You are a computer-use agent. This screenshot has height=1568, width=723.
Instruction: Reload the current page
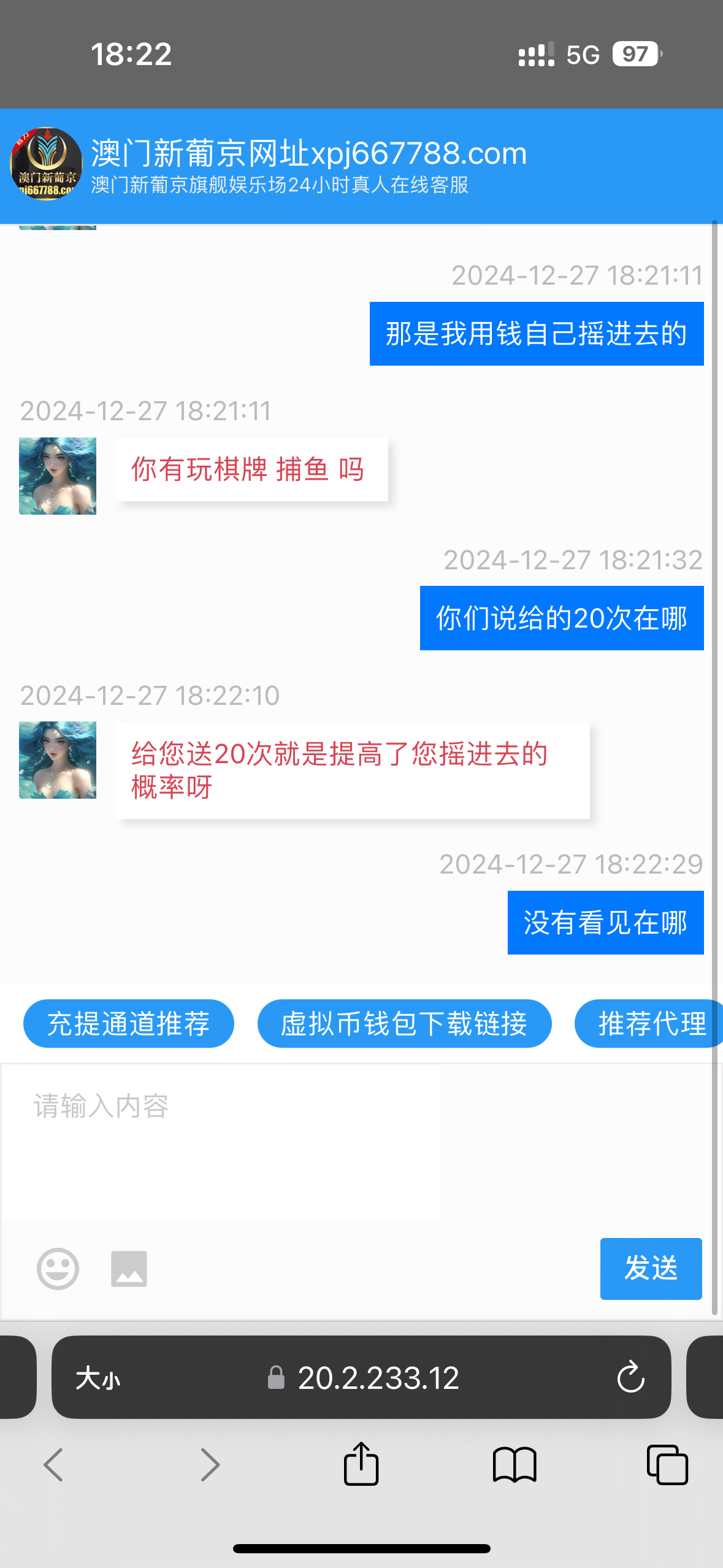[x=630, y=1378]
